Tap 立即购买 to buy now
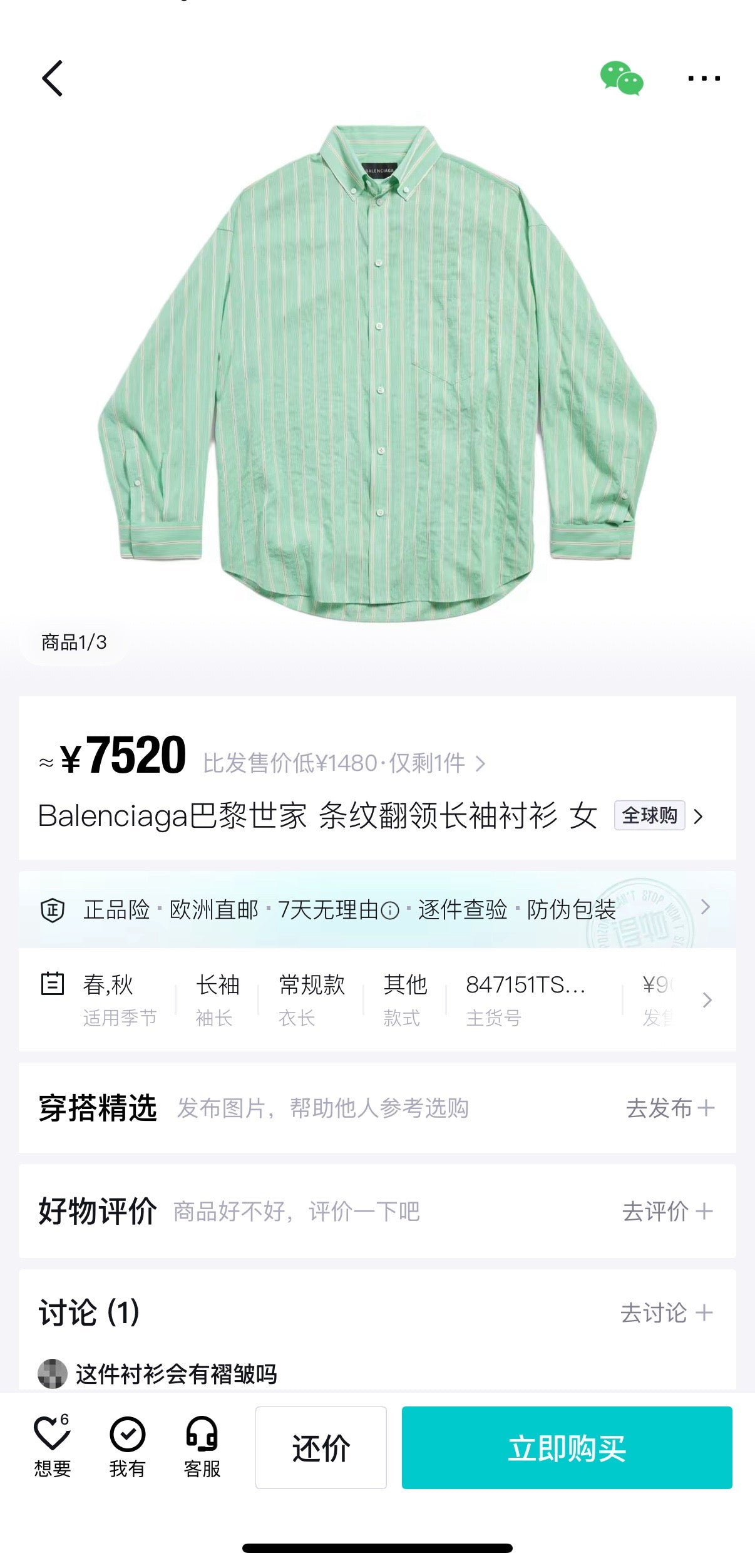755x1568 pixels. 567,1447
